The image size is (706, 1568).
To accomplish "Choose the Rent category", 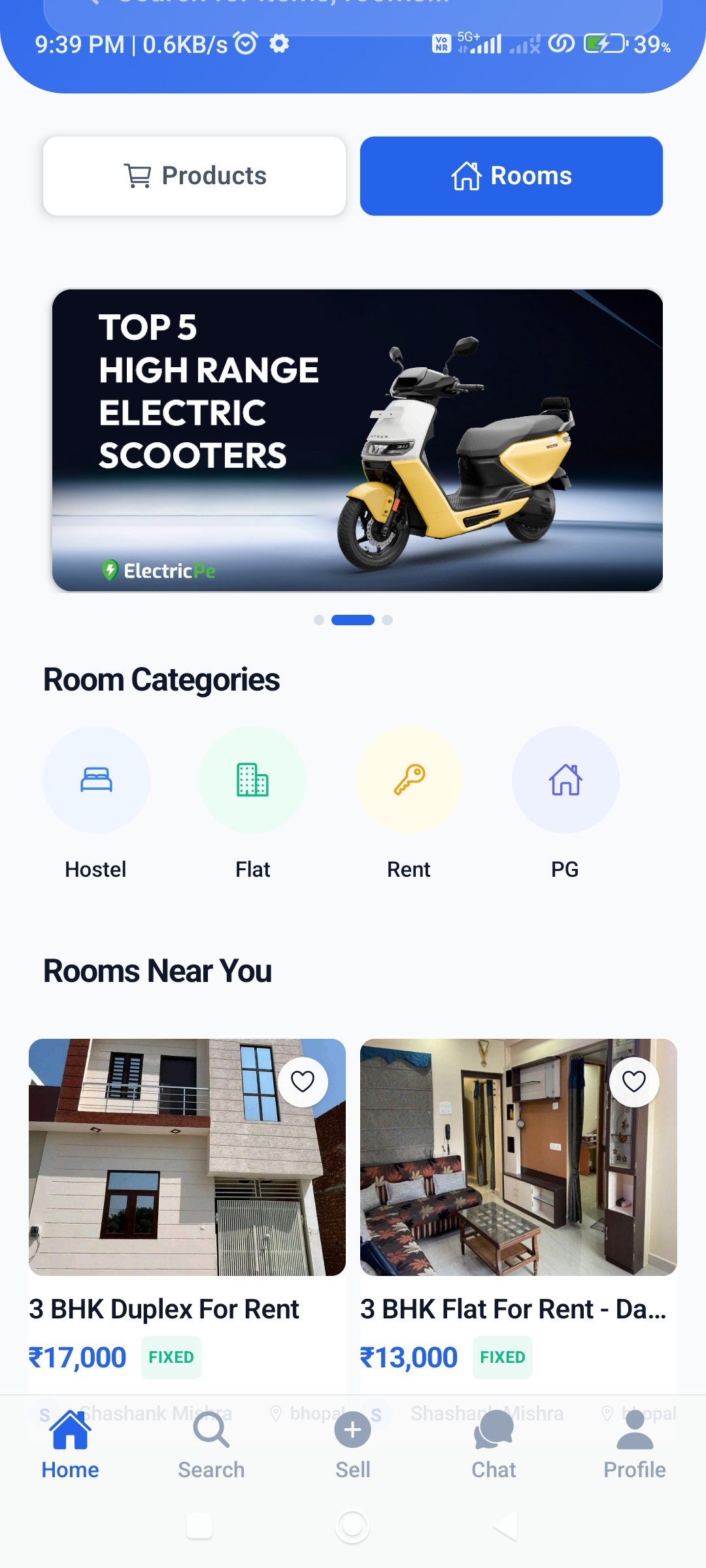I will pyautogui.click(x=409, y=779).
